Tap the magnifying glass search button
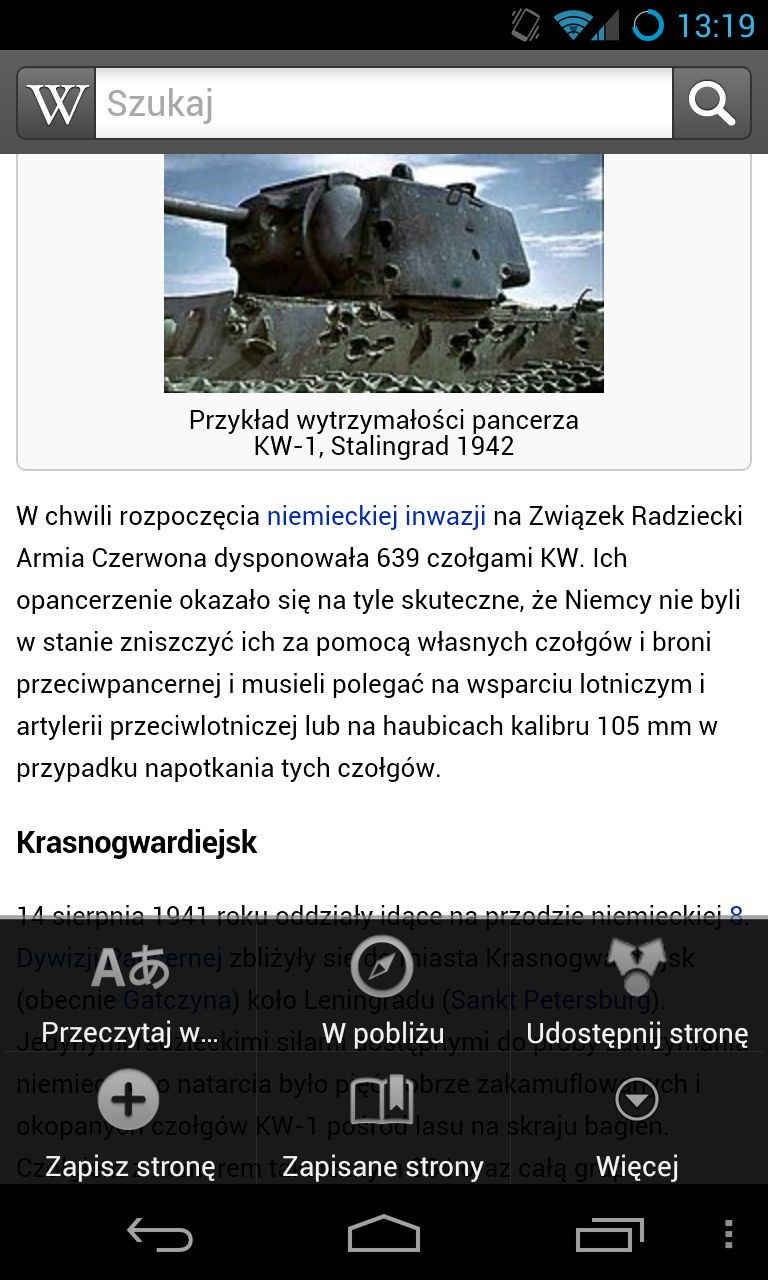768x1280 pixels. click(x=711, y=103)
